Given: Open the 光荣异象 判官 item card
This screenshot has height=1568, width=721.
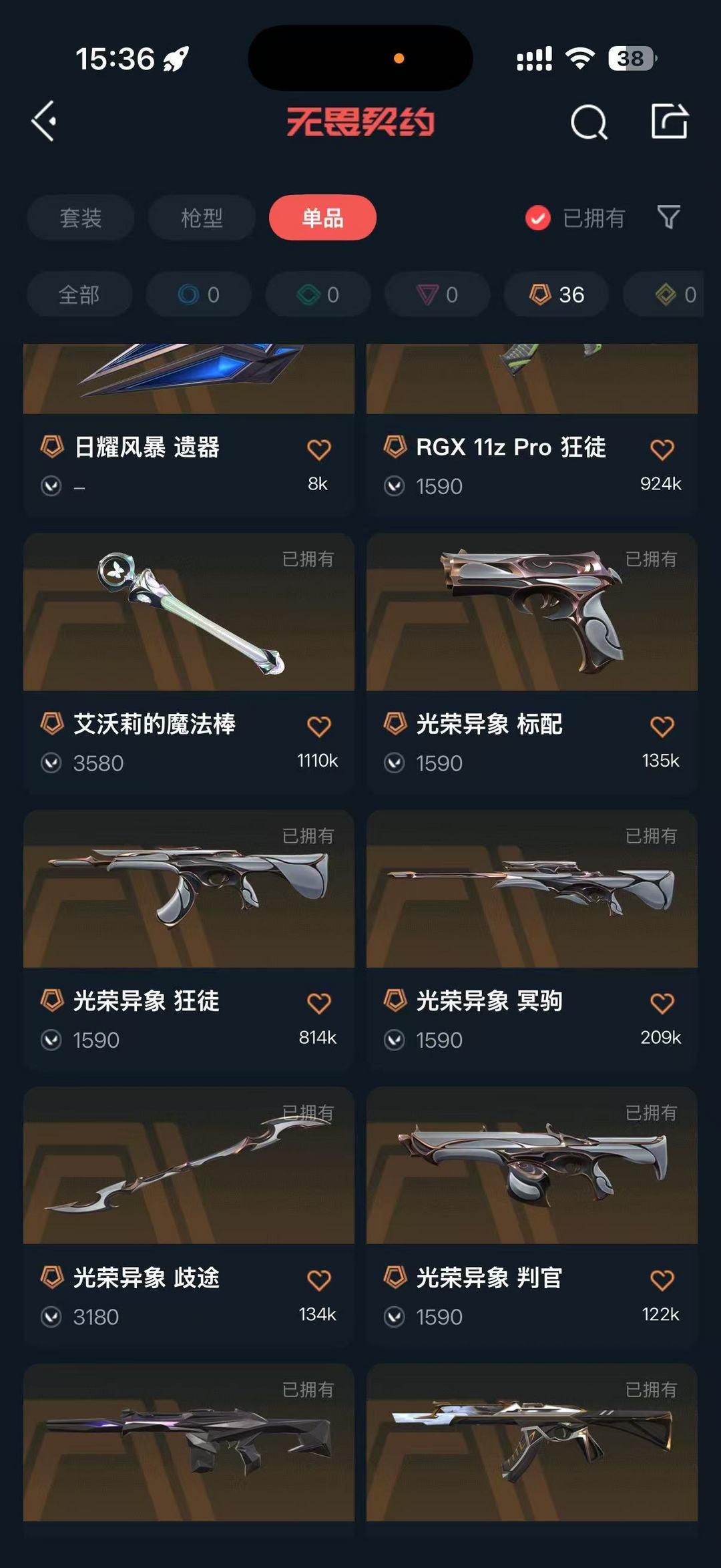Looking at the screenshot, I should 532,1218.
